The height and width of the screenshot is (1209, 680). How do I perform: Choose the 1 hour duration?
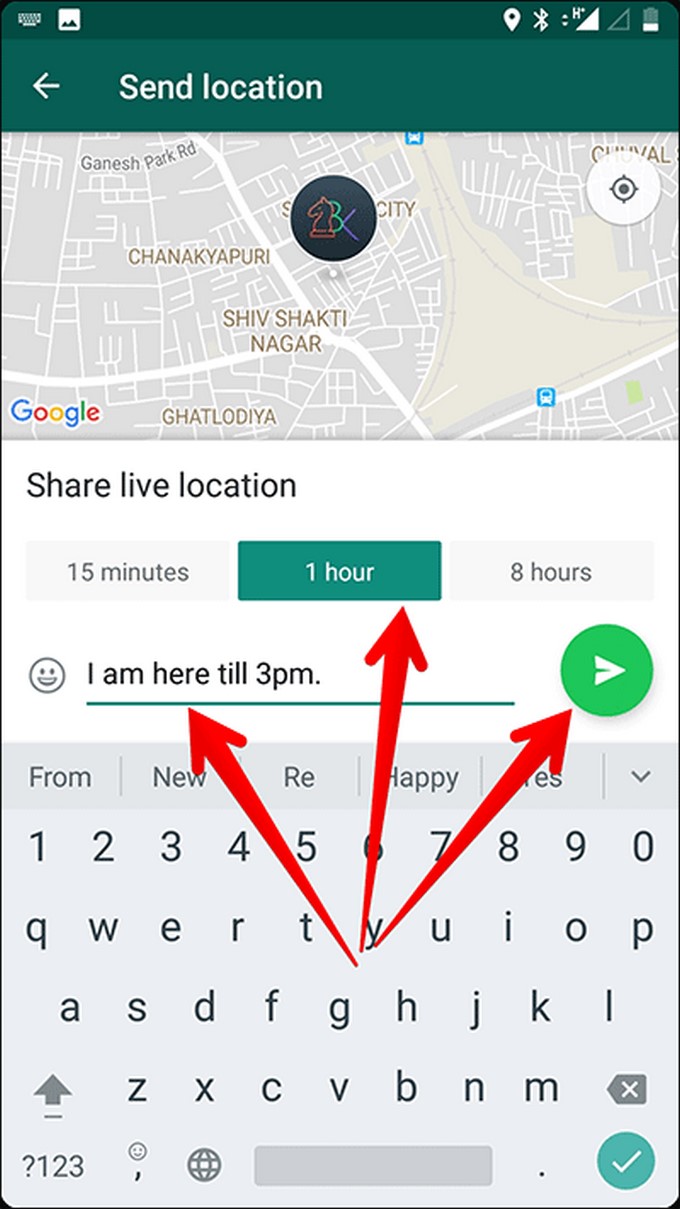339,572
